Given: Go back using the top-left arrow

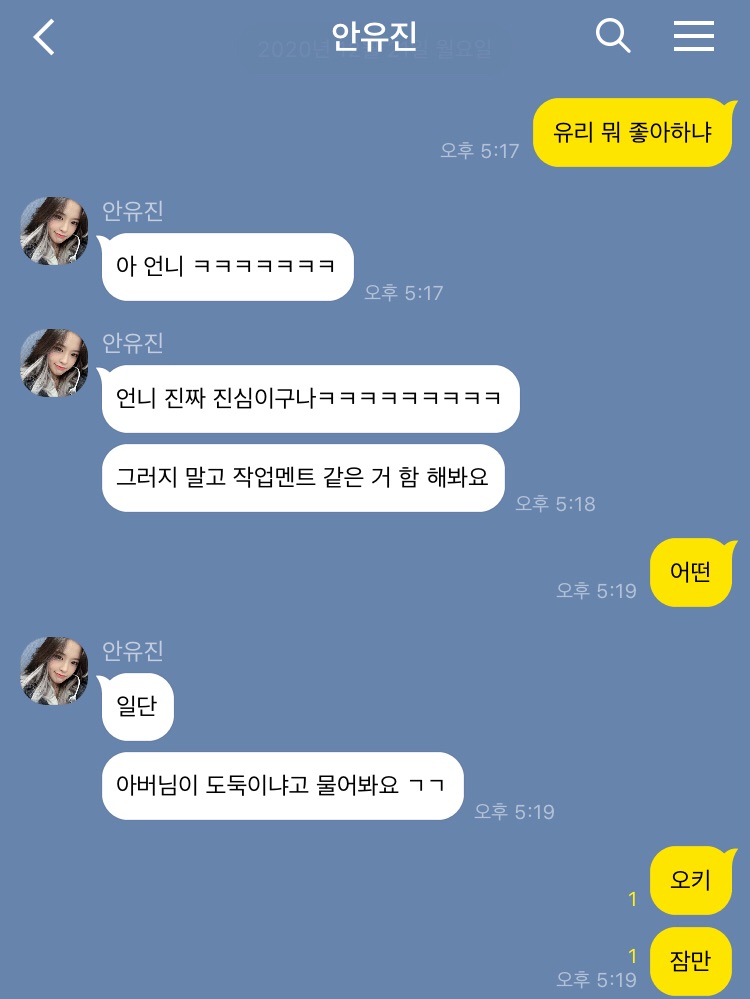Looking at the screenshot, I should (44, 37).
